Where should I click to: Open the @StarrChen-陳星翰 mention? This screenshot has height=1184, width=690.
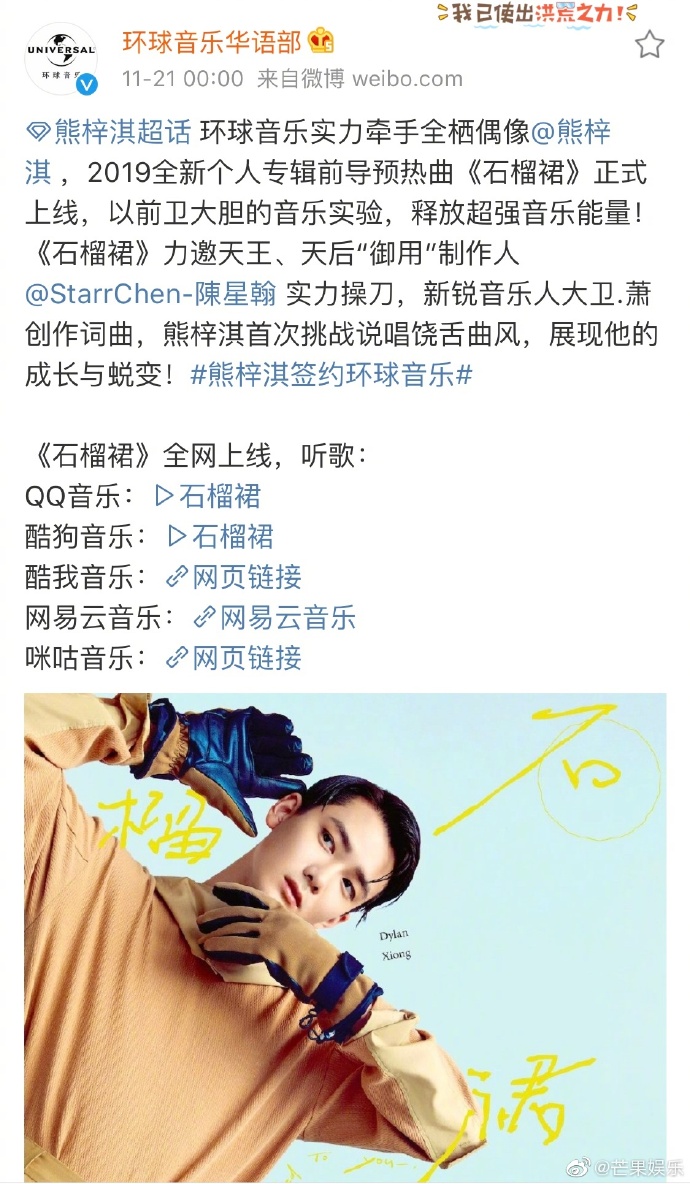[x=151, y=294]
